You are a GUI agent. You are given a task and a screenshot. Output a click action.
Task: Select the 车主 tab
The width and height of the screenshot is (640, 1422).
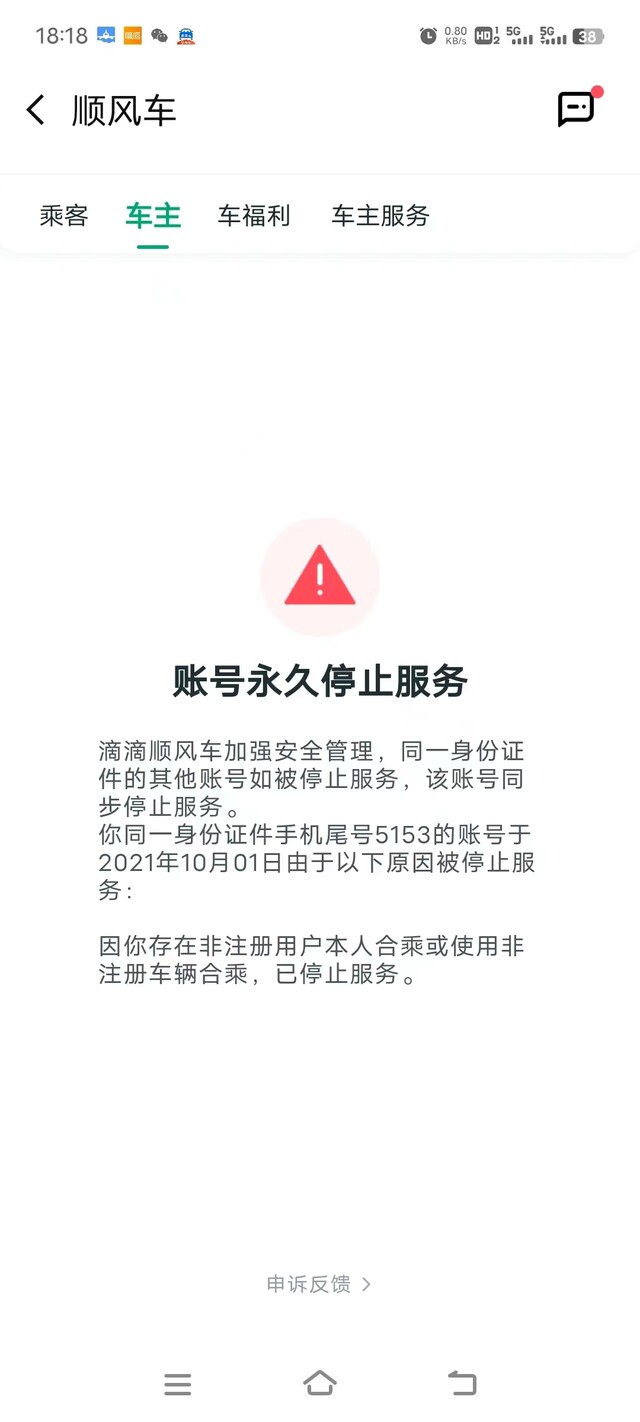(x=153, y=215)
